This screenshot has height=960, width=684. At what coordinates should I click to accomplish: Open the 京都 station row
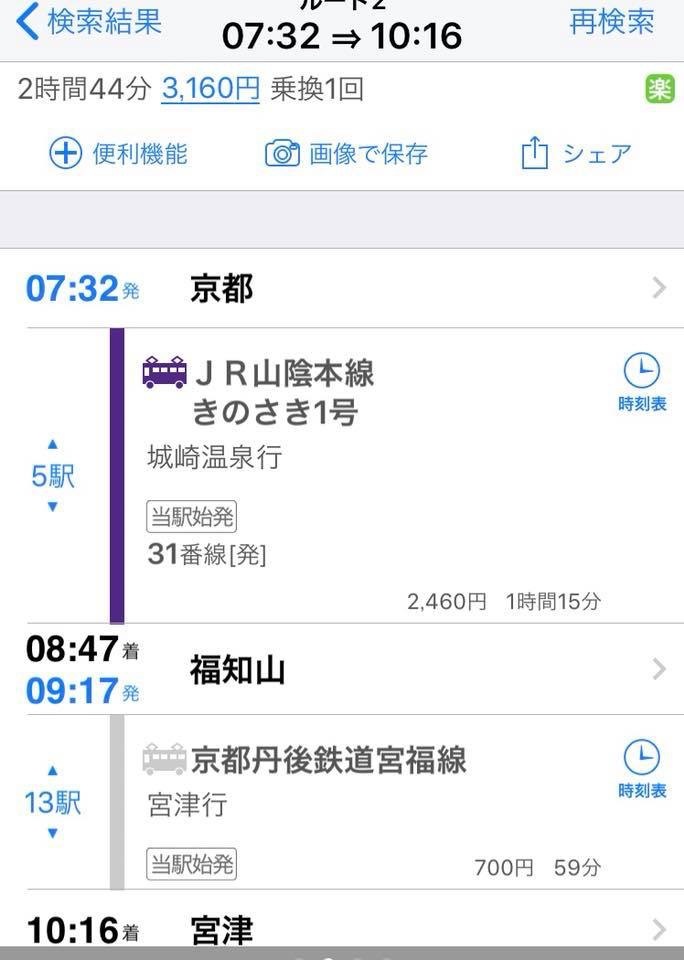point(342,289)
